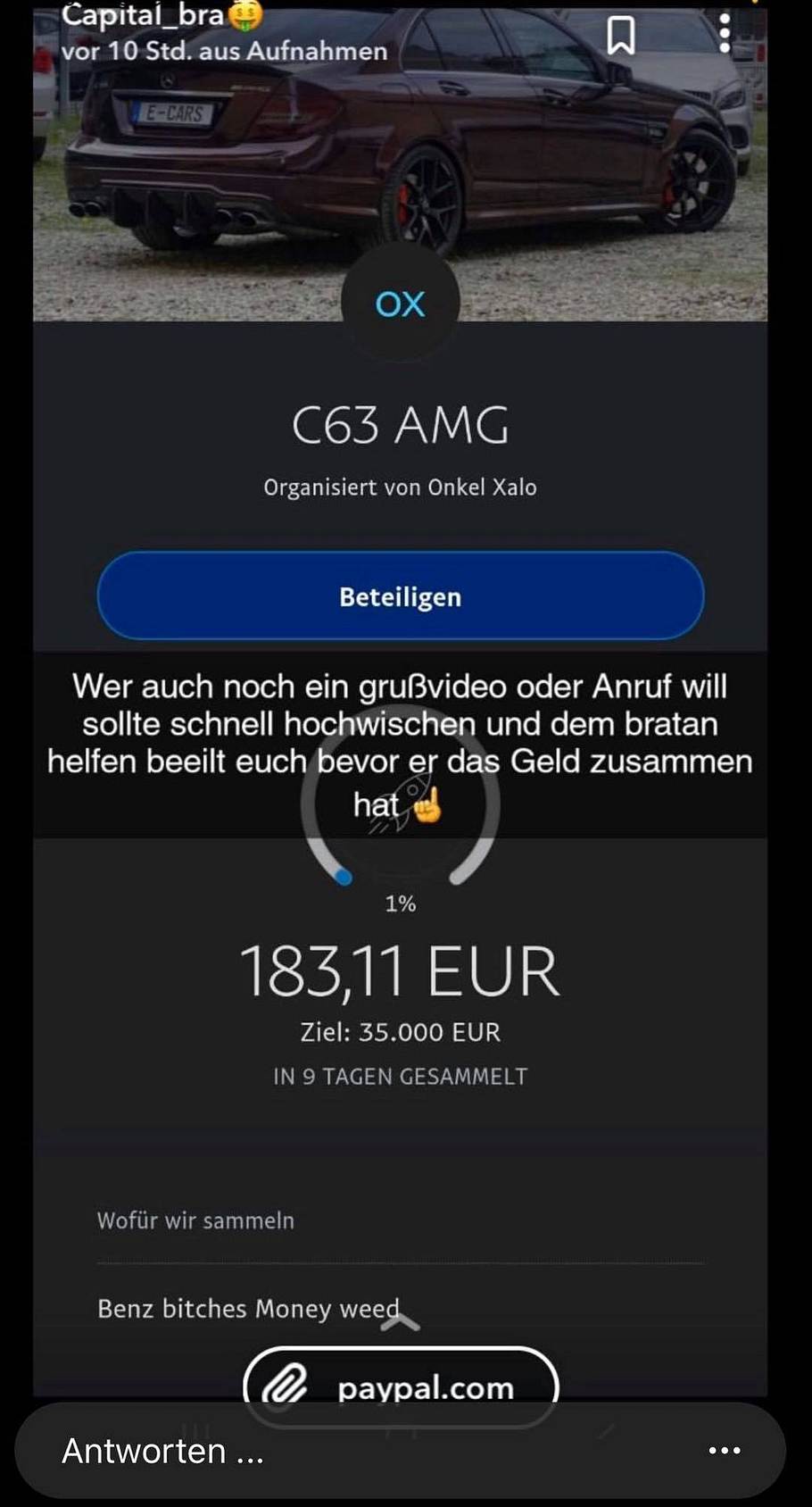
Task: Tap the Mercedes emblem on the car trunk
Action: [x=170, y=79]
